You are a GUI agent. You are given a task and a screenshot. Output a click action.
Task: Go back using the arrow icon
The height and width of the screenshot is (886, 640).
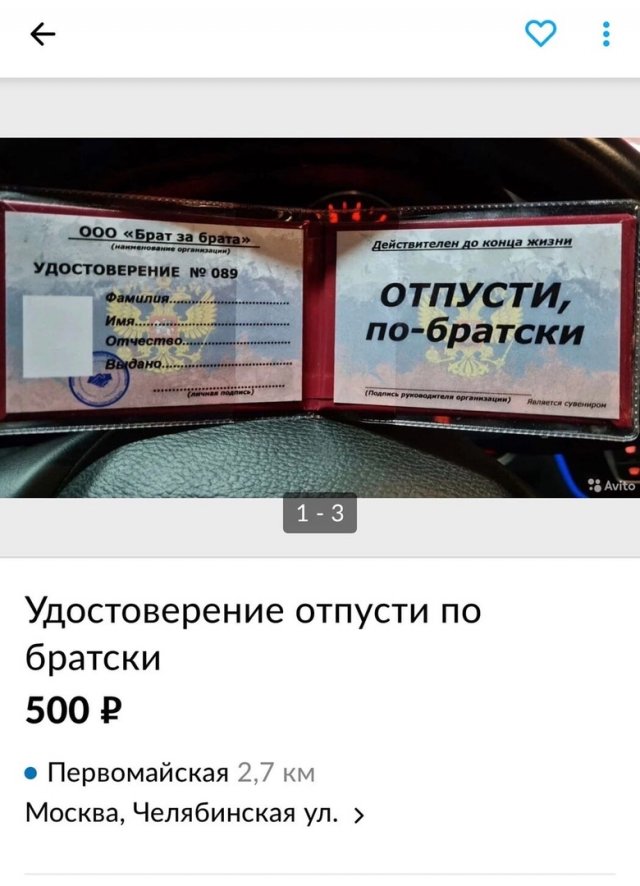tap(43, 35)
